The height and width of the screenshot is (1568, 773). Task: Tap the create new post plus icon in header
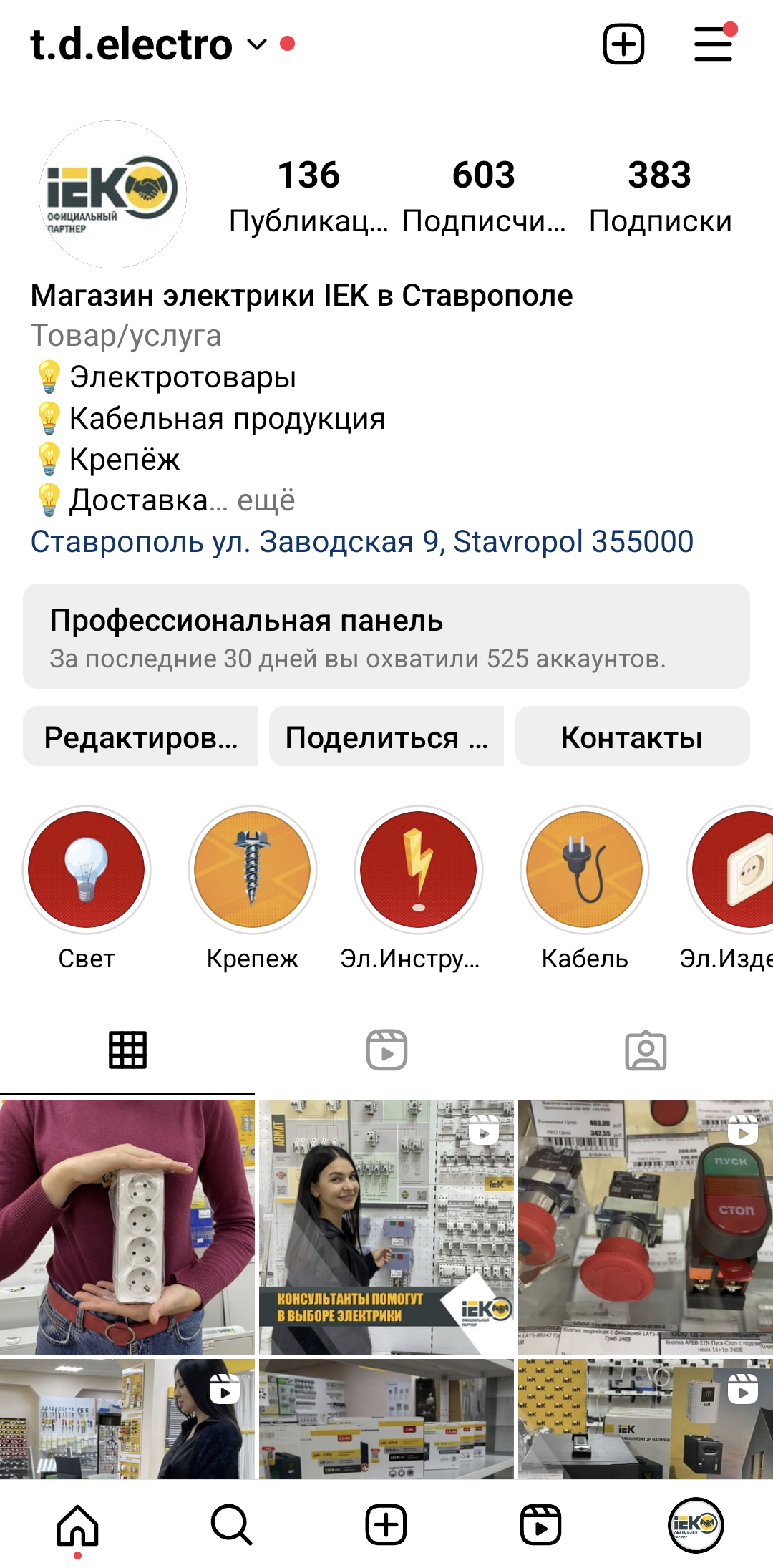623,44
